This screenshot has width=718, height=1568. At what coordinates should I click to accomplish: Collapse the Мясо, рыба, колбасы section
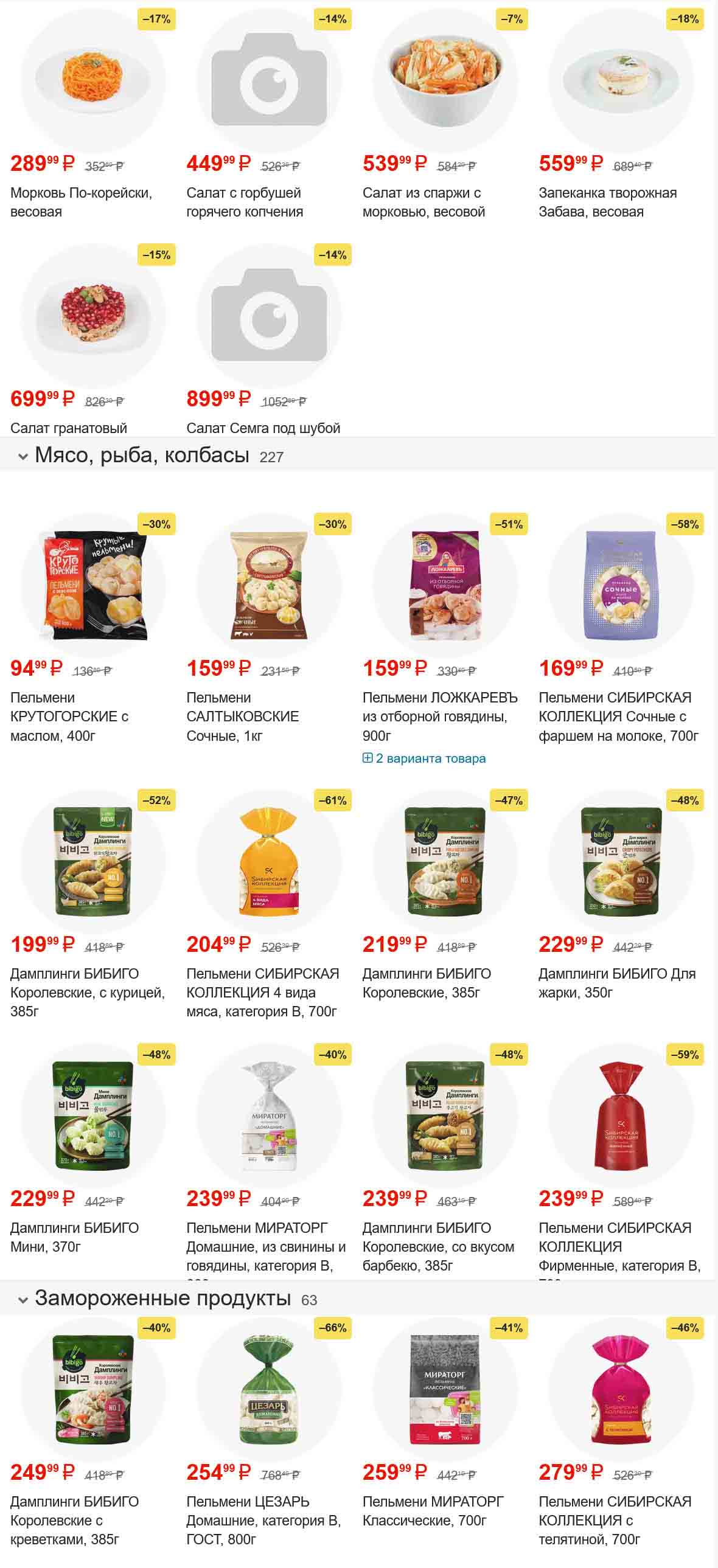pyautogui.click(x=23, y=456)
